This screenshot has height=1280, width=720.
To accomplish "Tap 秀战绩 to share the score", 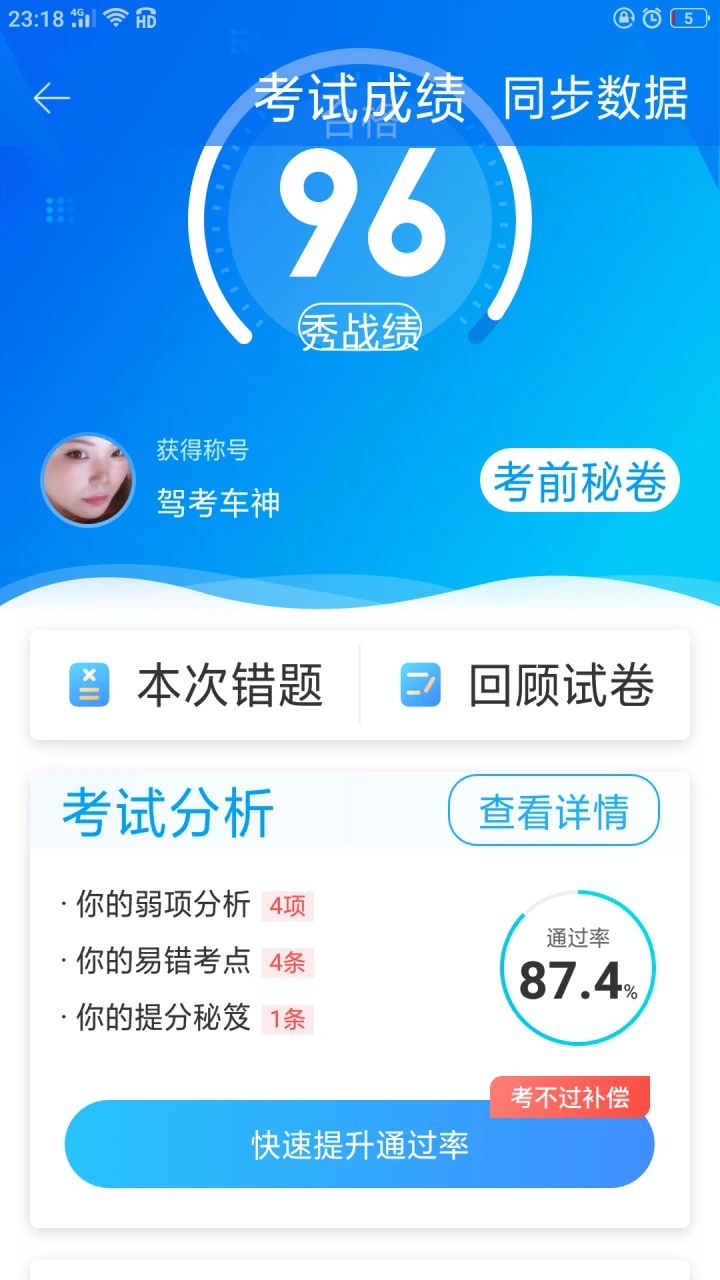I will [360, 330].
